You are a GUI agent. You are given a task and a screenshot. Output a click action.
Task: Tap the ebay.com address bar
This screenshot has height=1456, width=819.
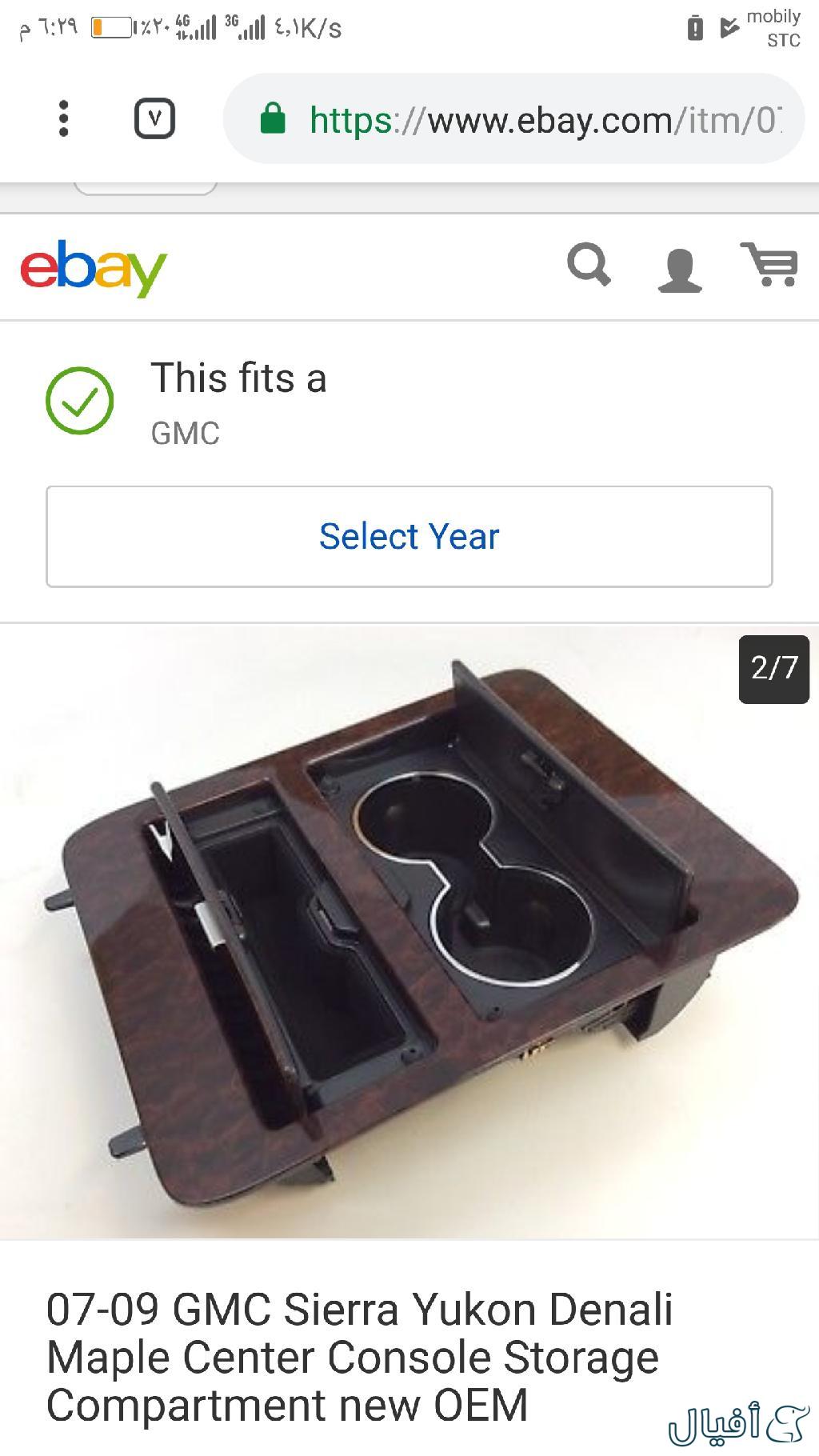tap(528, 120)
